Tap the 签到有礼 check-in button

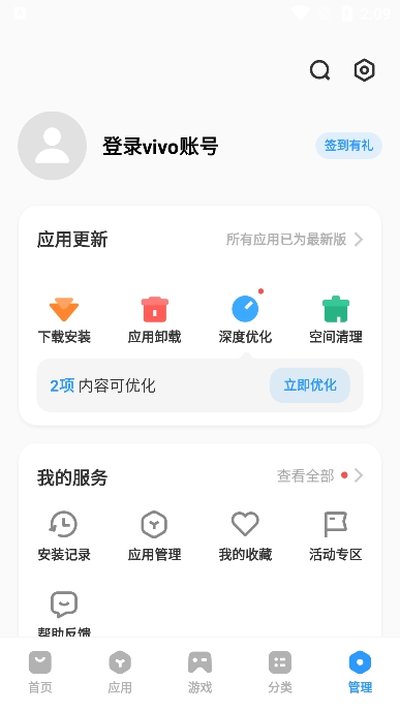(x=349, y=146)
